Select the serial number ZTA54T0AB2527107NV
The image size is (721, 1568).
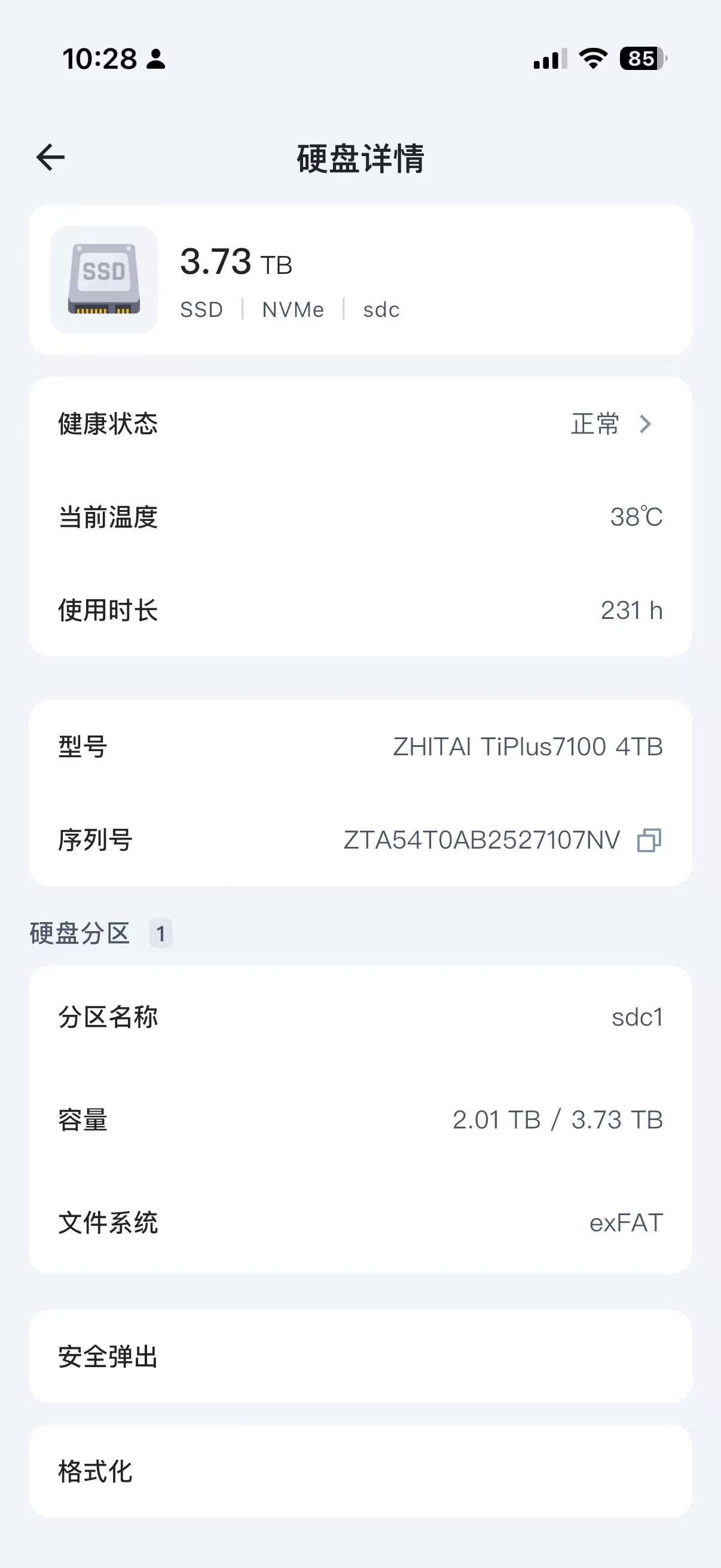(x=481, y=840)
